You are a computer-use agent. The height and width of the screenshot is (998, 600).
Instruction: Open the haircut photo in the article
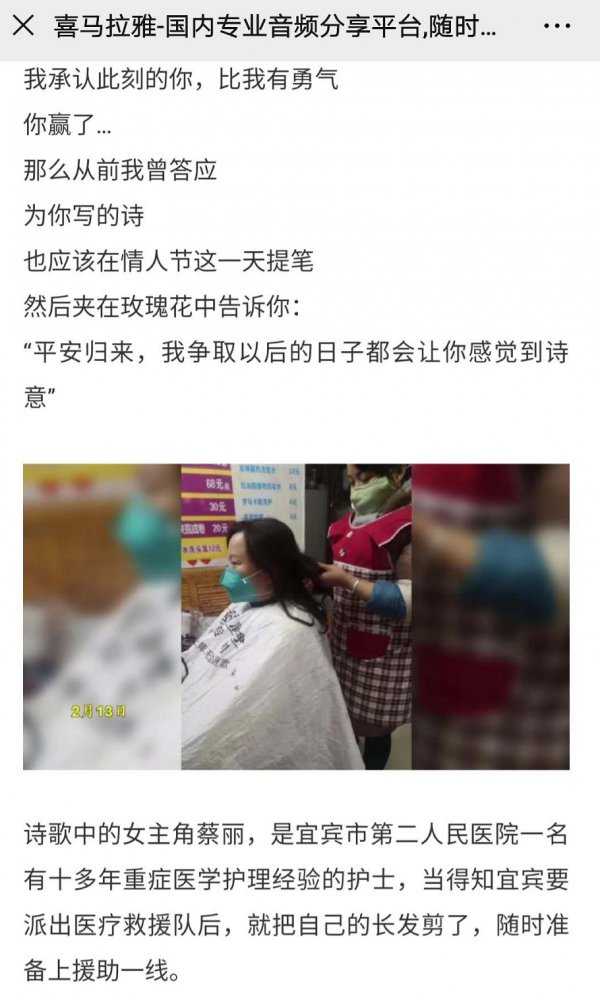(x=296, y=615)
